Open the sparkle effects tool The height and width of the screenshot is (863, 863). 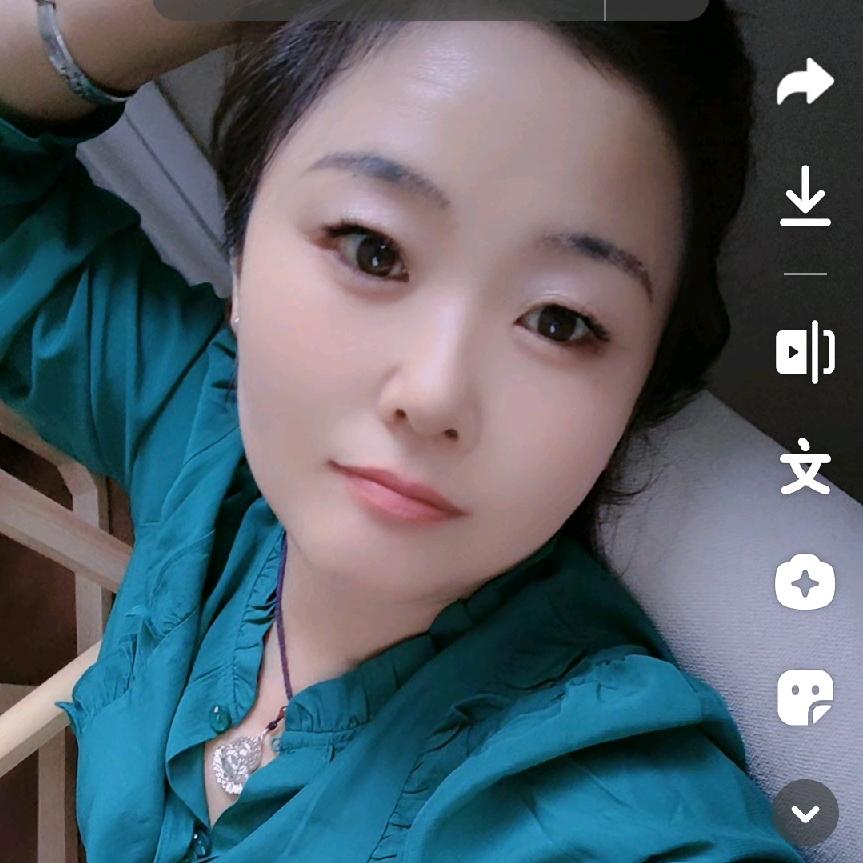[805, 583]
